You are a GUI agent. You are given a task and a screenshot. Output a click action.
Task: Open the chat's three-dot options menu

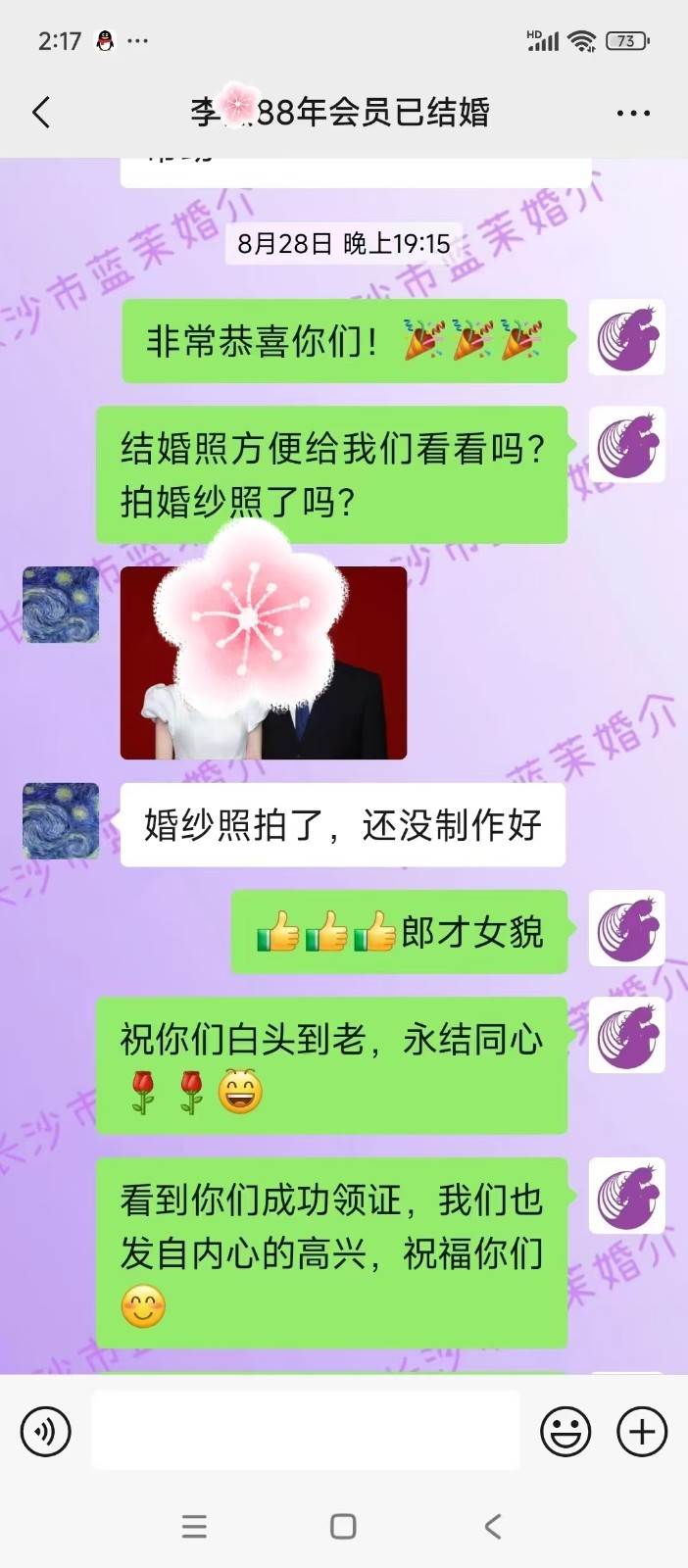[633, 113]
